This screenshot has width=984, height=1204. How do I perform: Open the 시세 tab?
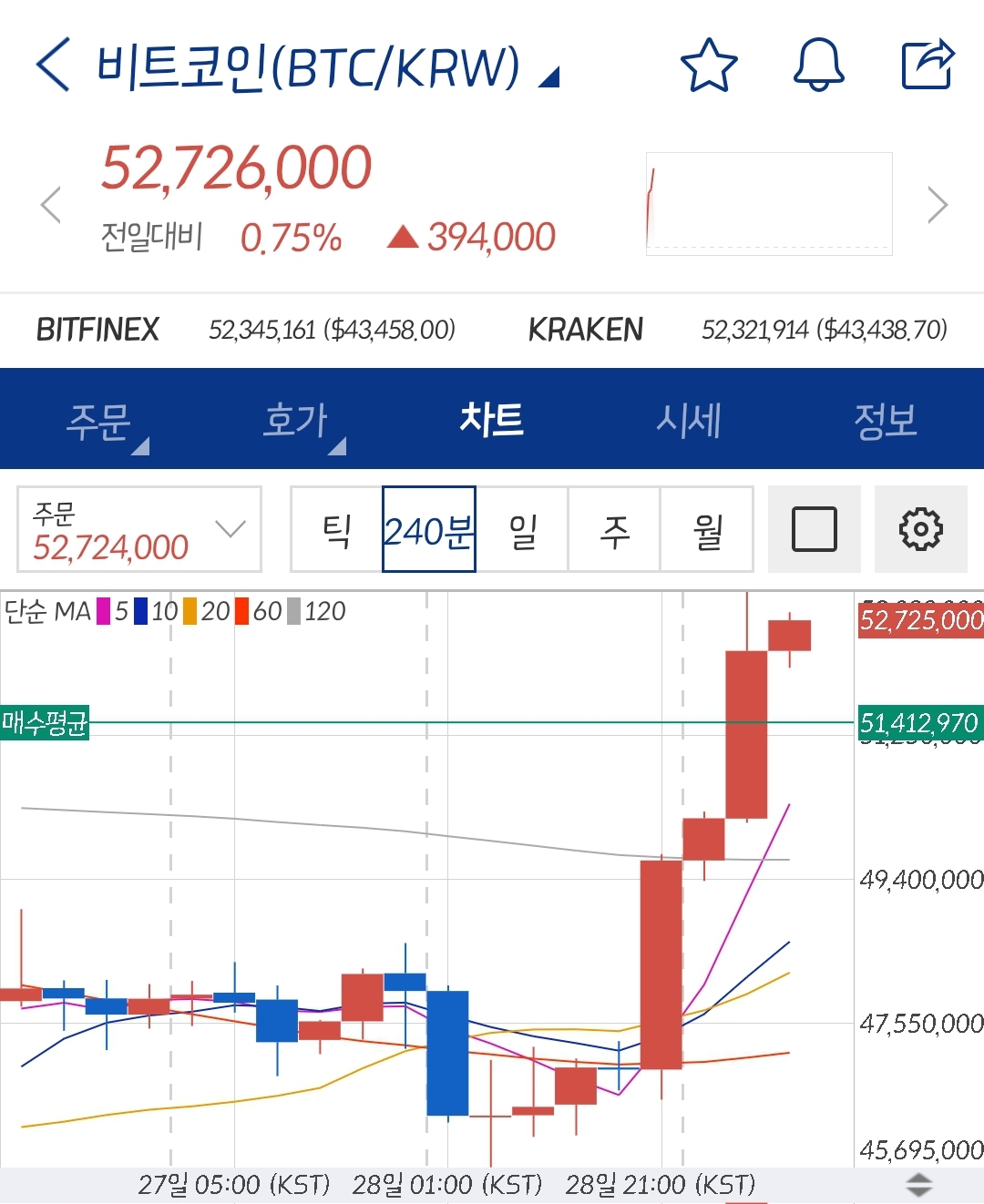[x=689, y=421]
